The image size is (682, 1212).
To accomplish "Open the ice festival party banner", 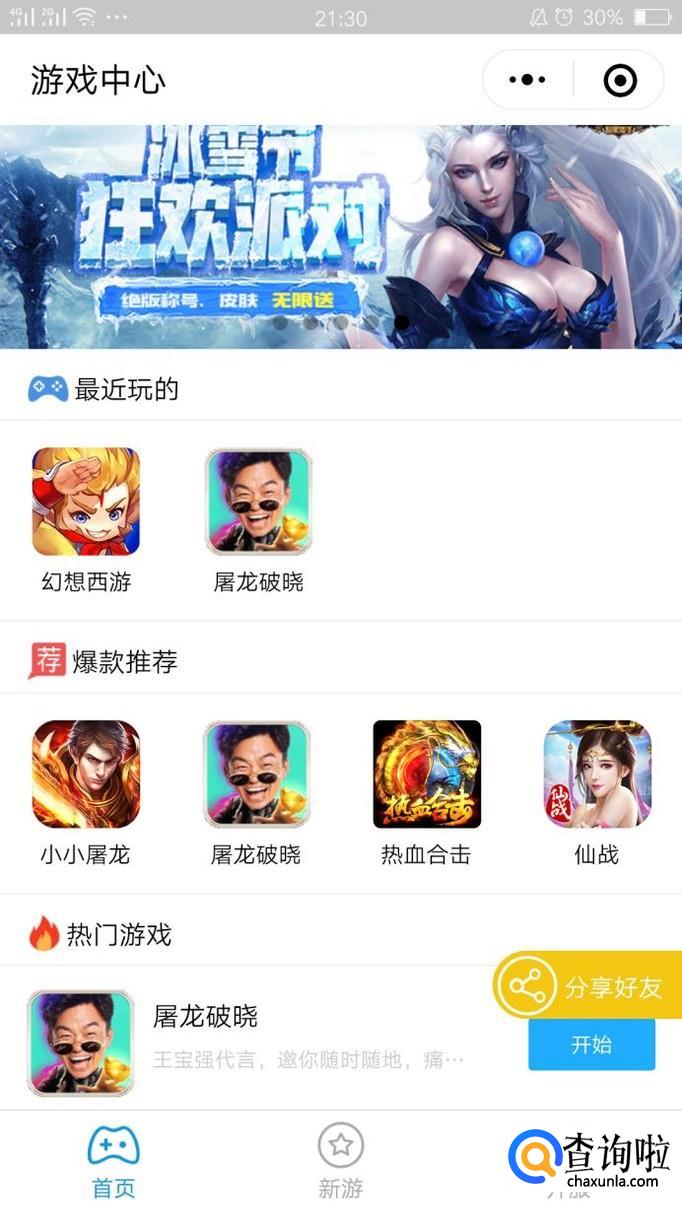I will point(340,236).
